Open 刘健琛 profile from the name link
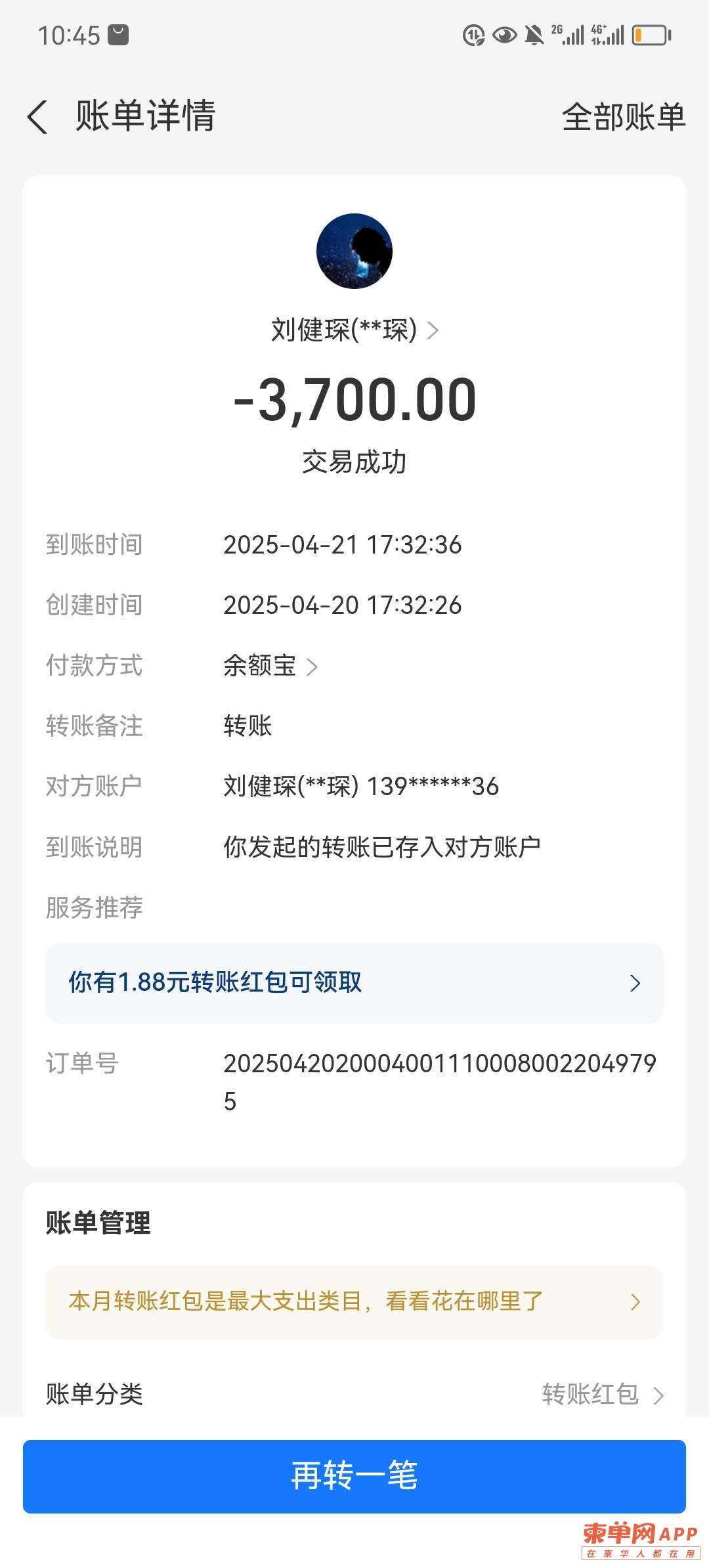 354,330
